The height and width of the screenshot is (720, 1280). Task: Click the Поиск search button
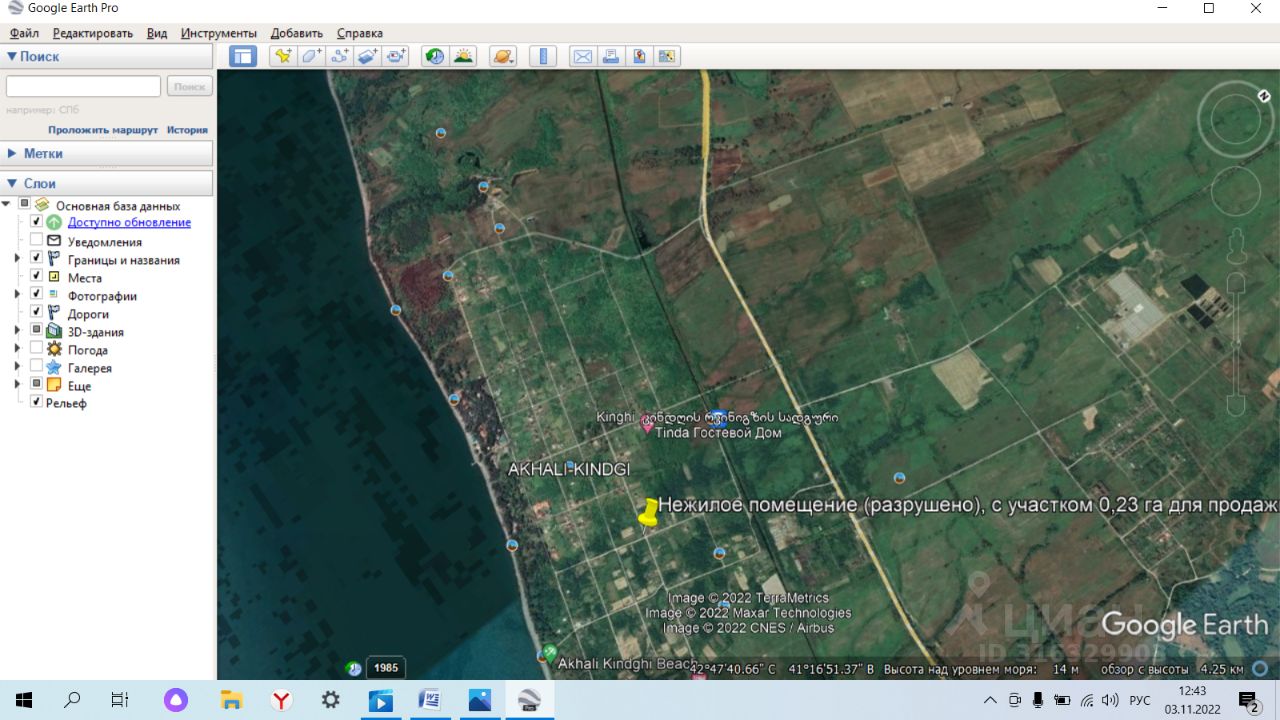click(189, 87)
